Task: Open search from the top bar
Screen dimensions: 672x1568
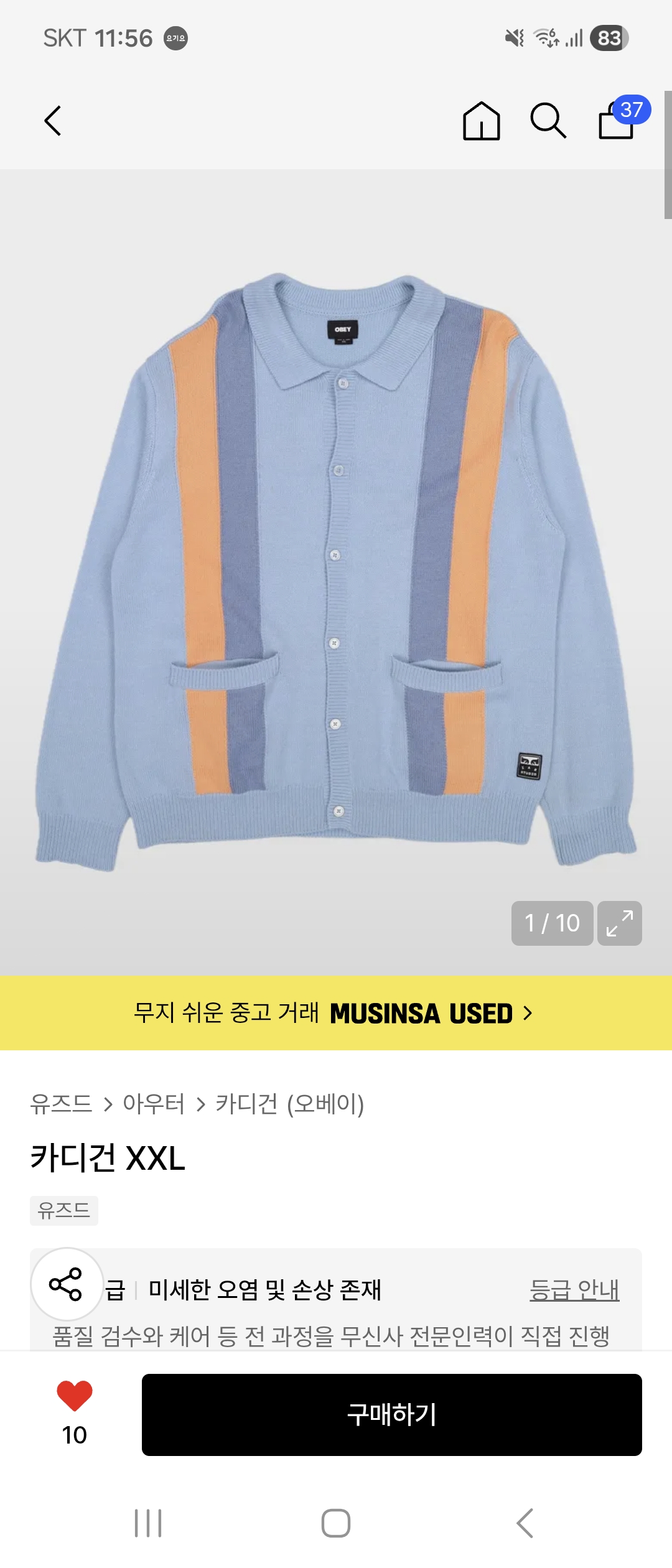Action: (548, 121)
